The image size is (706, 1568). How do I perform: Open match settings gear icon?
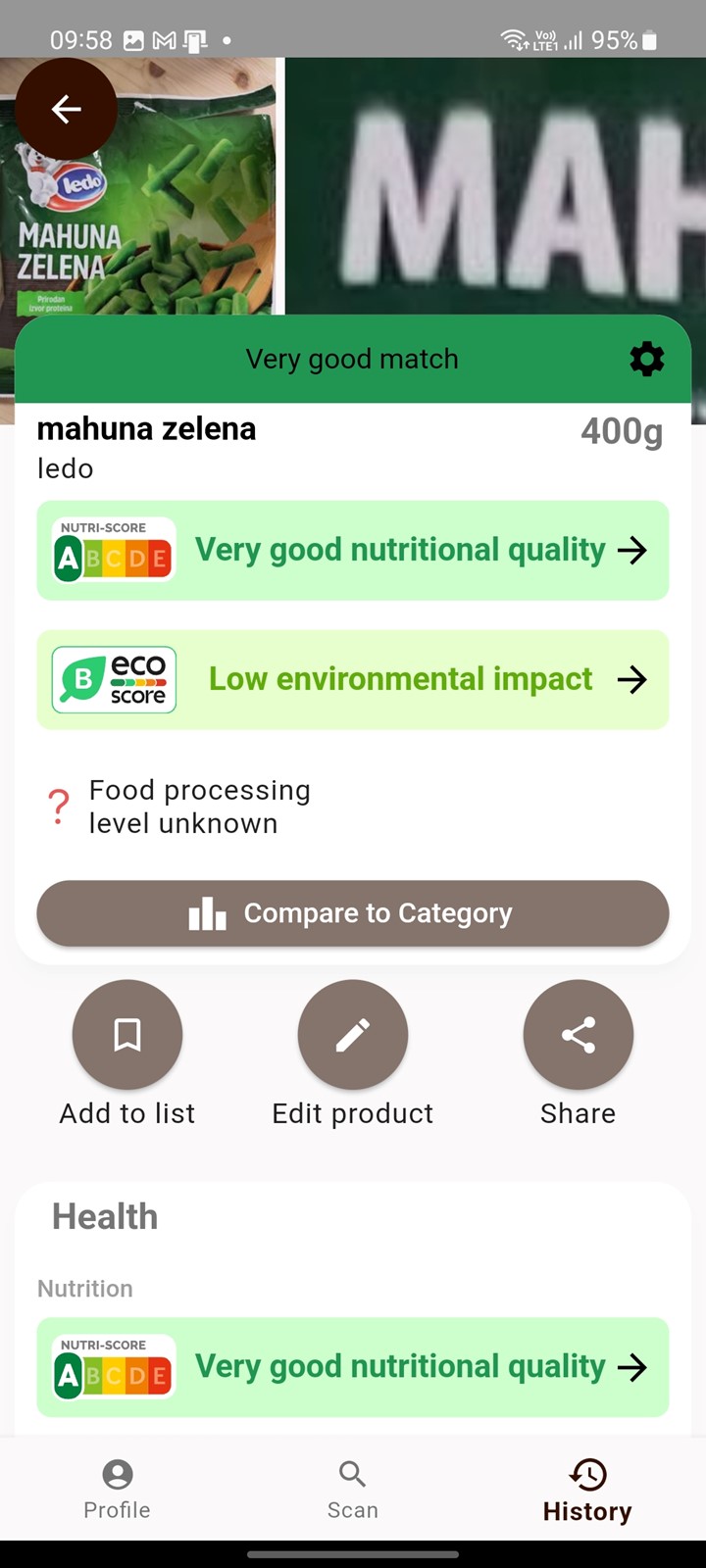(646, 359)
